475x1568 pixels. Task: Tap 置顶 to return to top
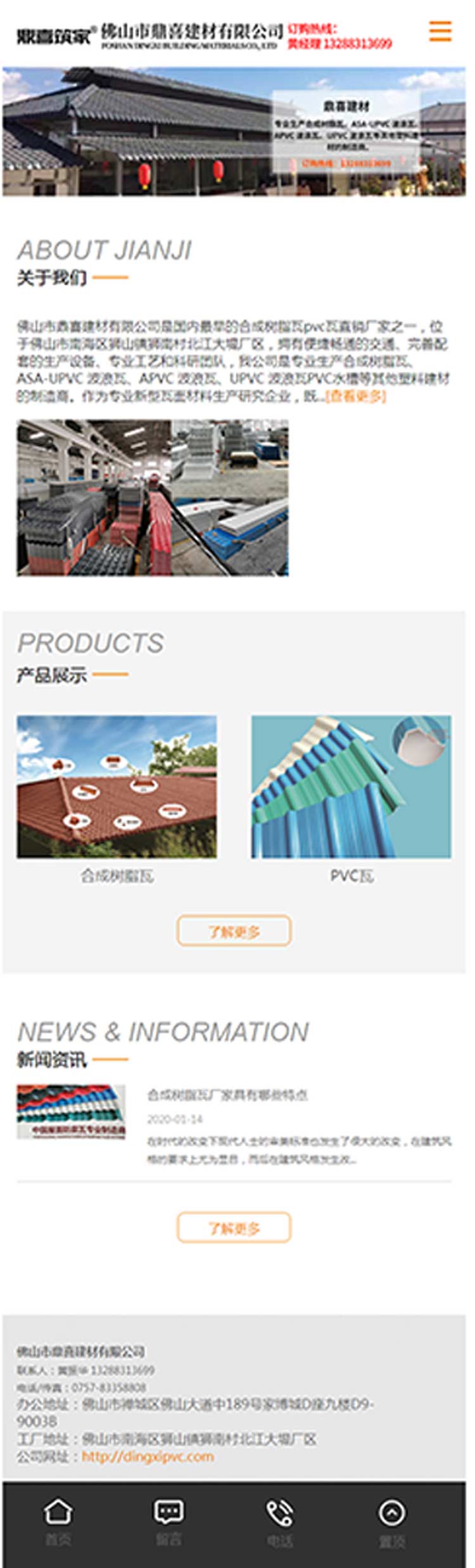[392, 1521]
